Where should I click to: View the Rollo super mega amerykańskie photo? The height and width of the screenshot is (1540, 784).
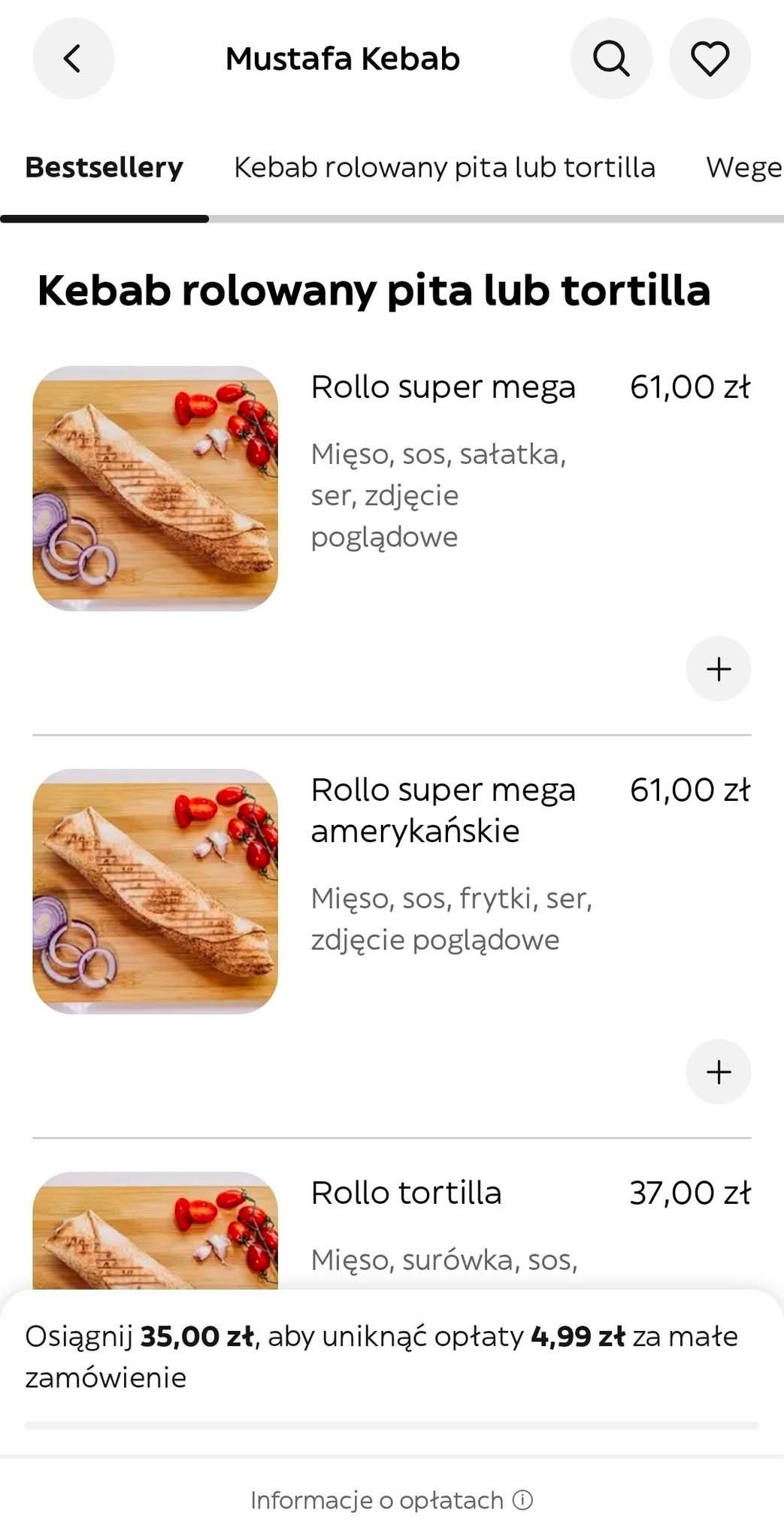[155, 891]
